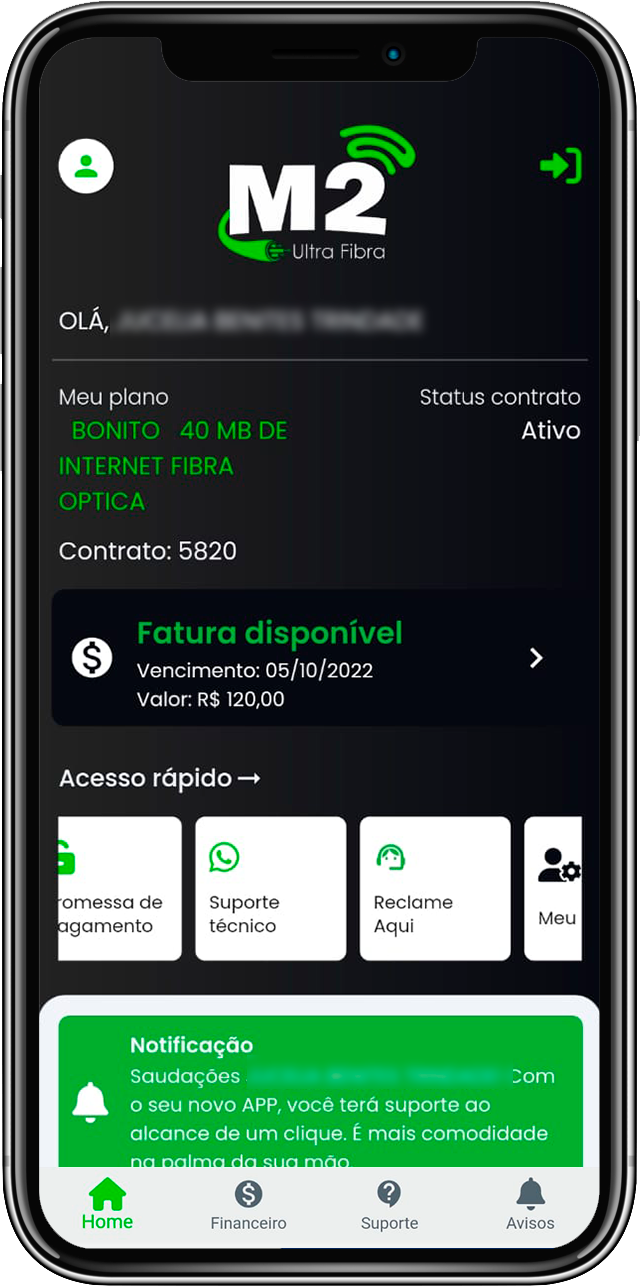640x1286 pixels.
Task: Switch to the Financeiro tab
Action: point(248,1204)
